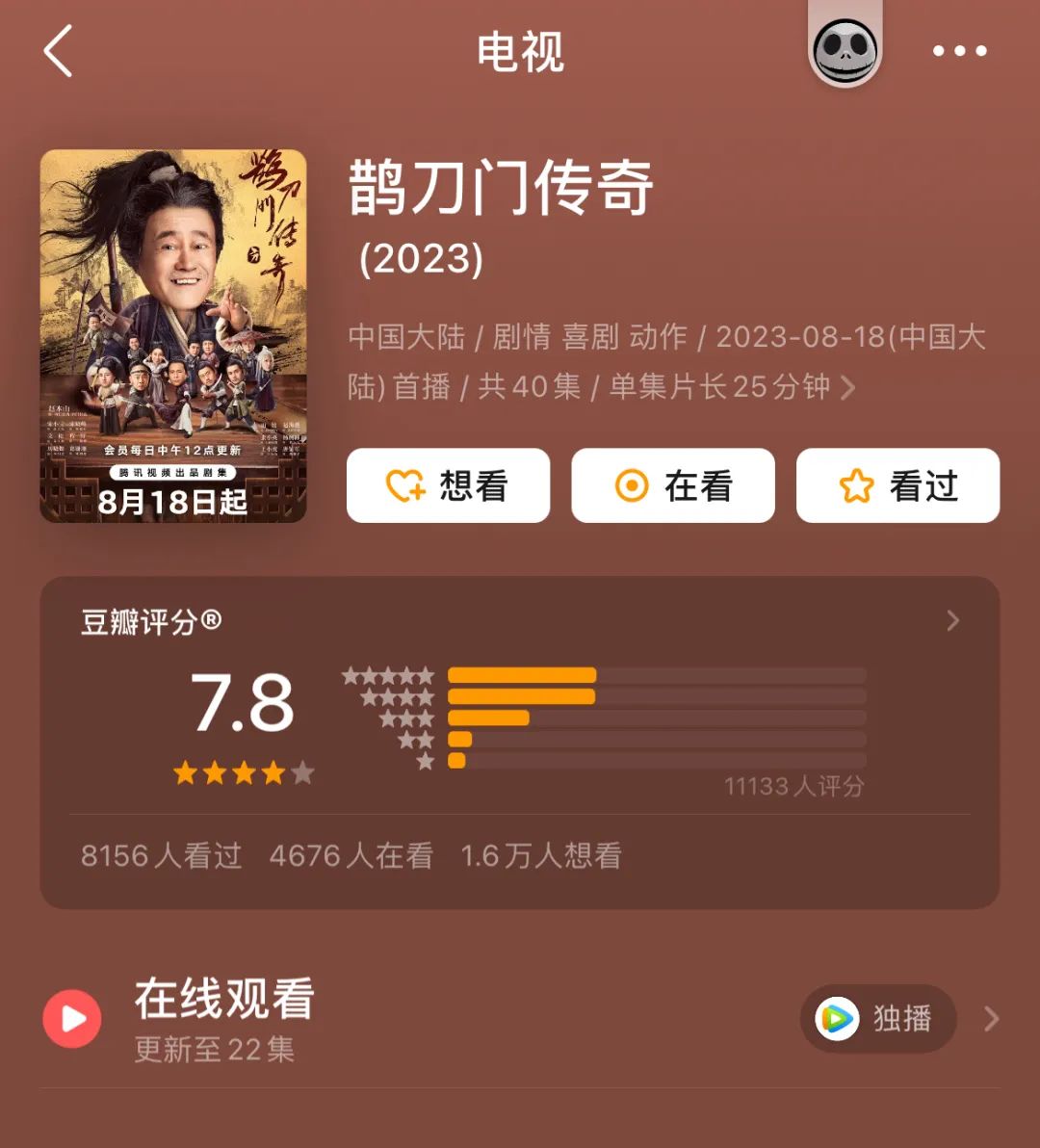
Task: Tap the skull avatar floating icon
Action: coord(845,50)
